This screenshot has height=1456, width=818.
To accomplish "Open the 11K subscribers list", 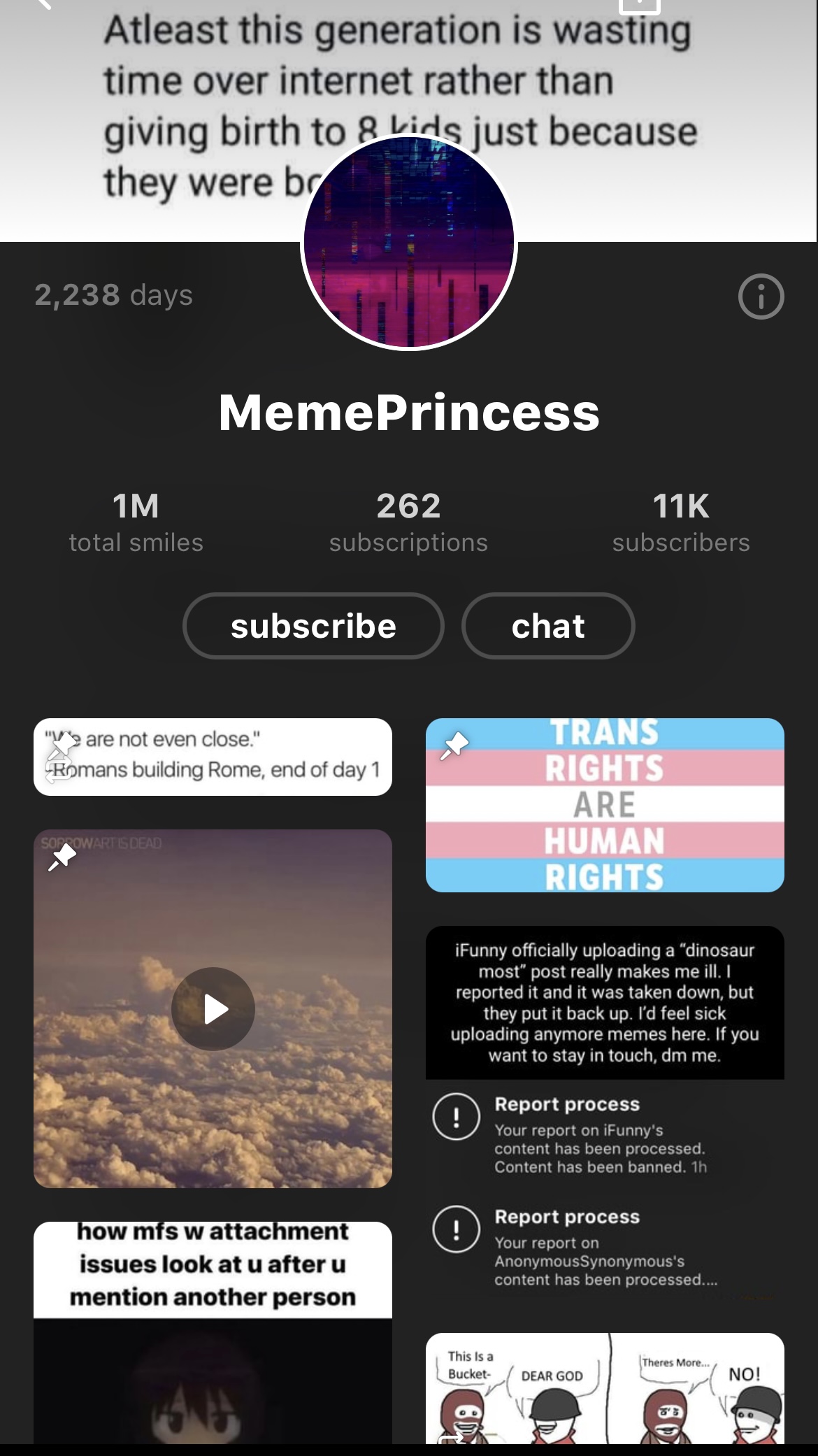I will (x=681, y=522).
